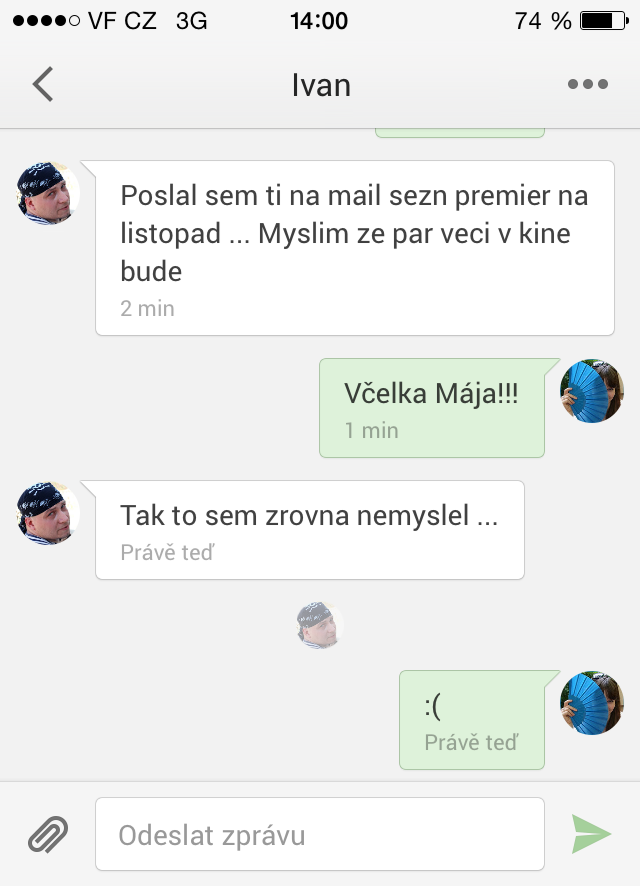The image size is (640, 886).
Task: Open Ivan's avatar beside the "Poslal sem" message
Action: pos(48,192)
